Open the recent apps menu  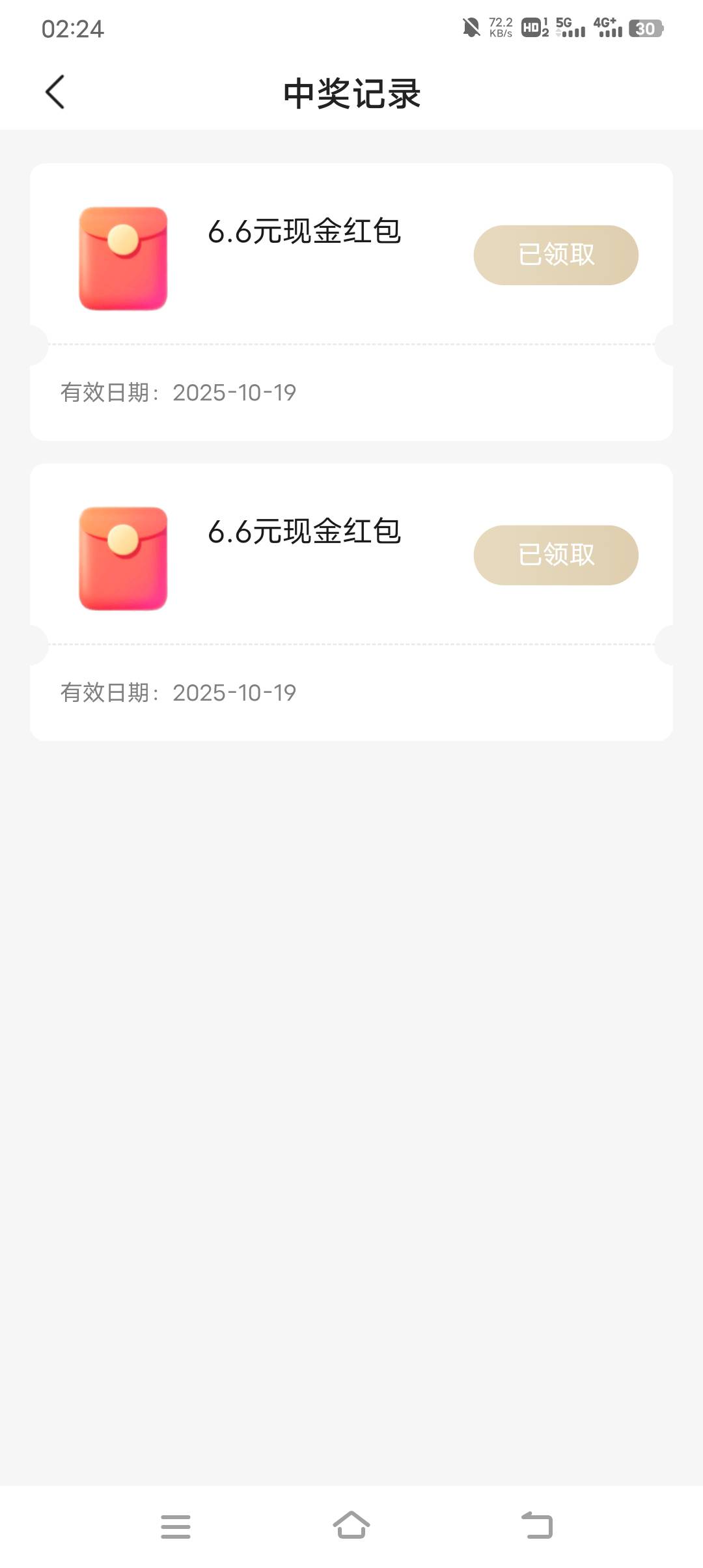tap(176, 1526)
